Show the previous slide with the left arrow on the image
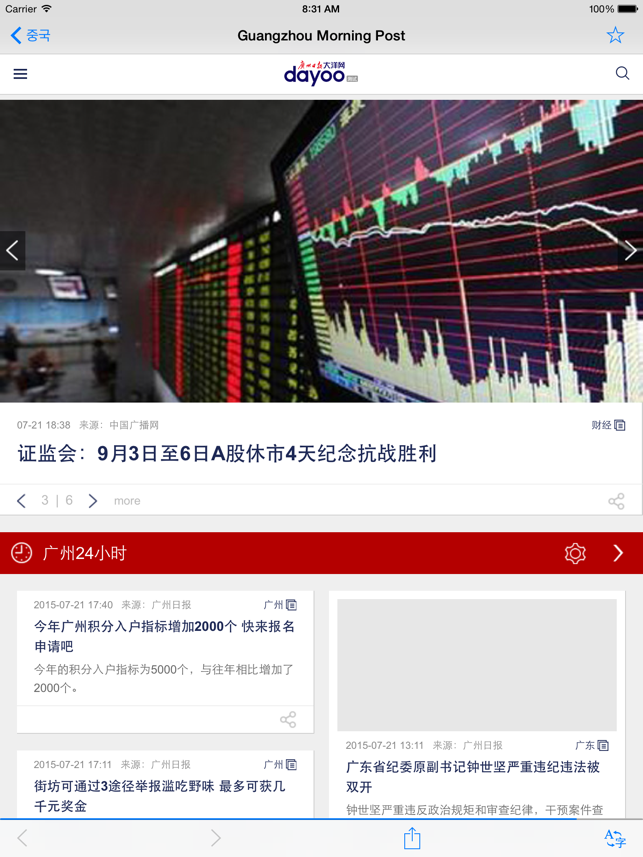 click(12, 251)
